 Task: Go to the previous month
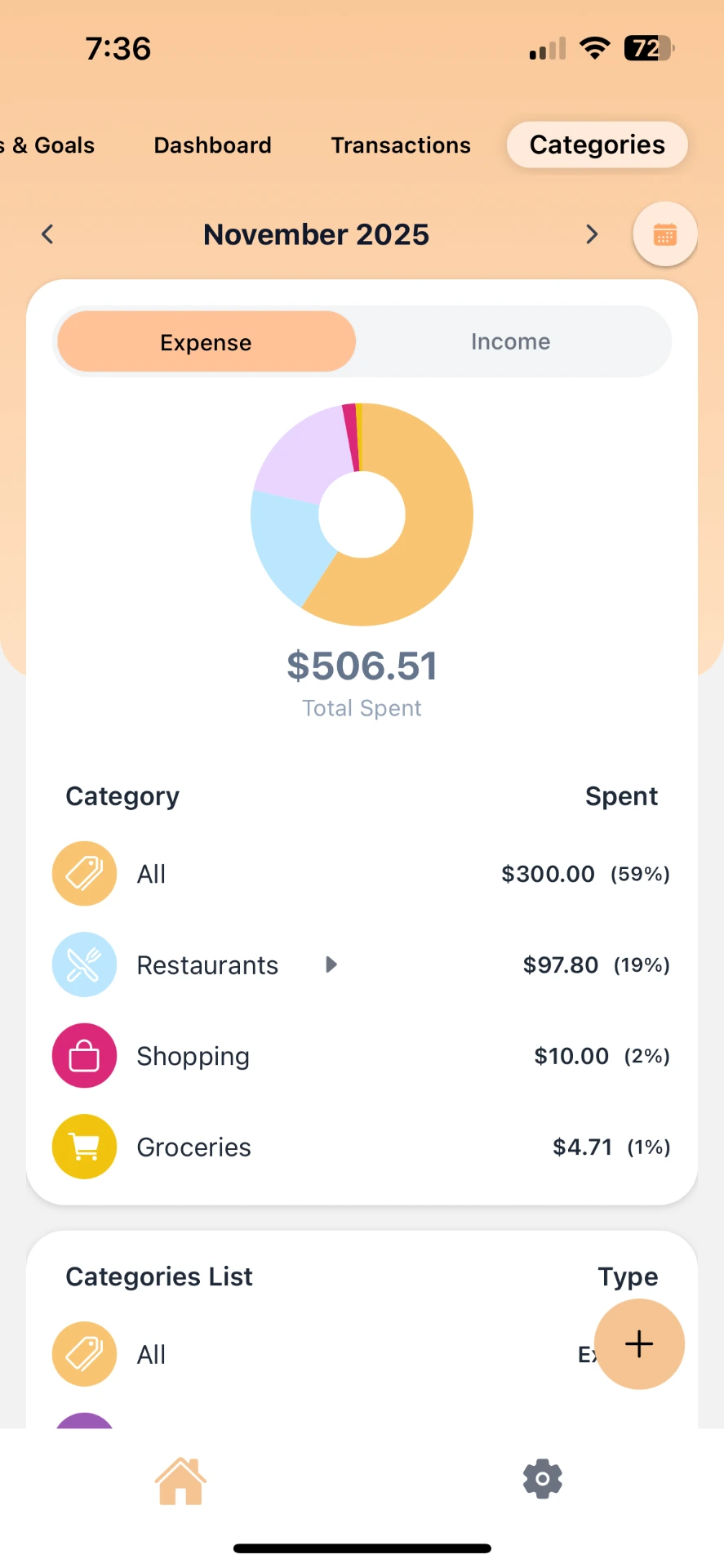pyautogui.click(x=47, y=234)
